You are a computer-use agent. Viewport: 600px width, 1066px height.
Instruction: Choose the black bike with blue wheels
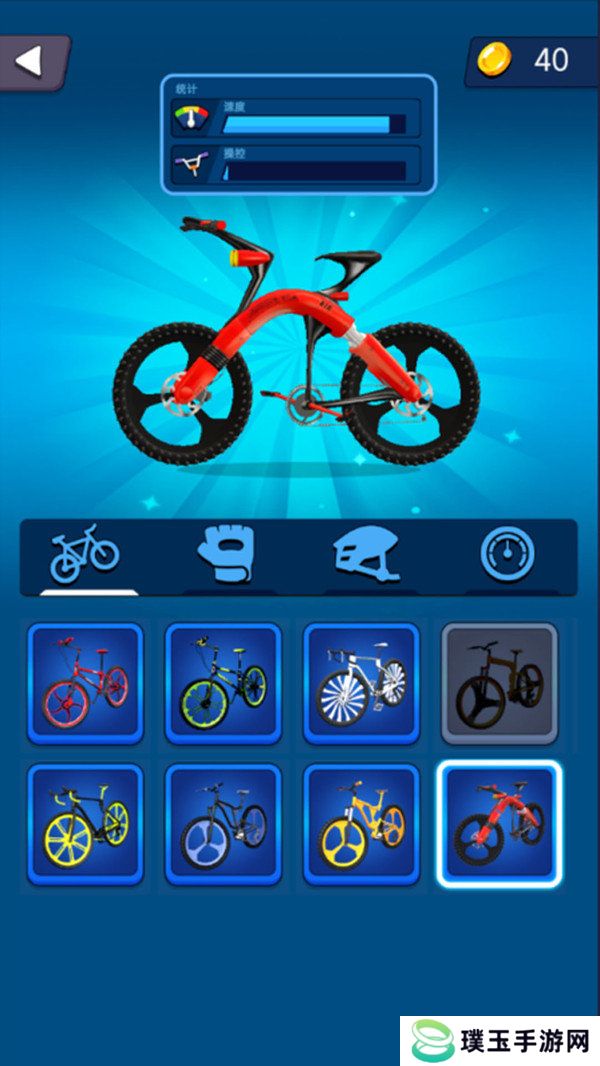click(223, 825)
